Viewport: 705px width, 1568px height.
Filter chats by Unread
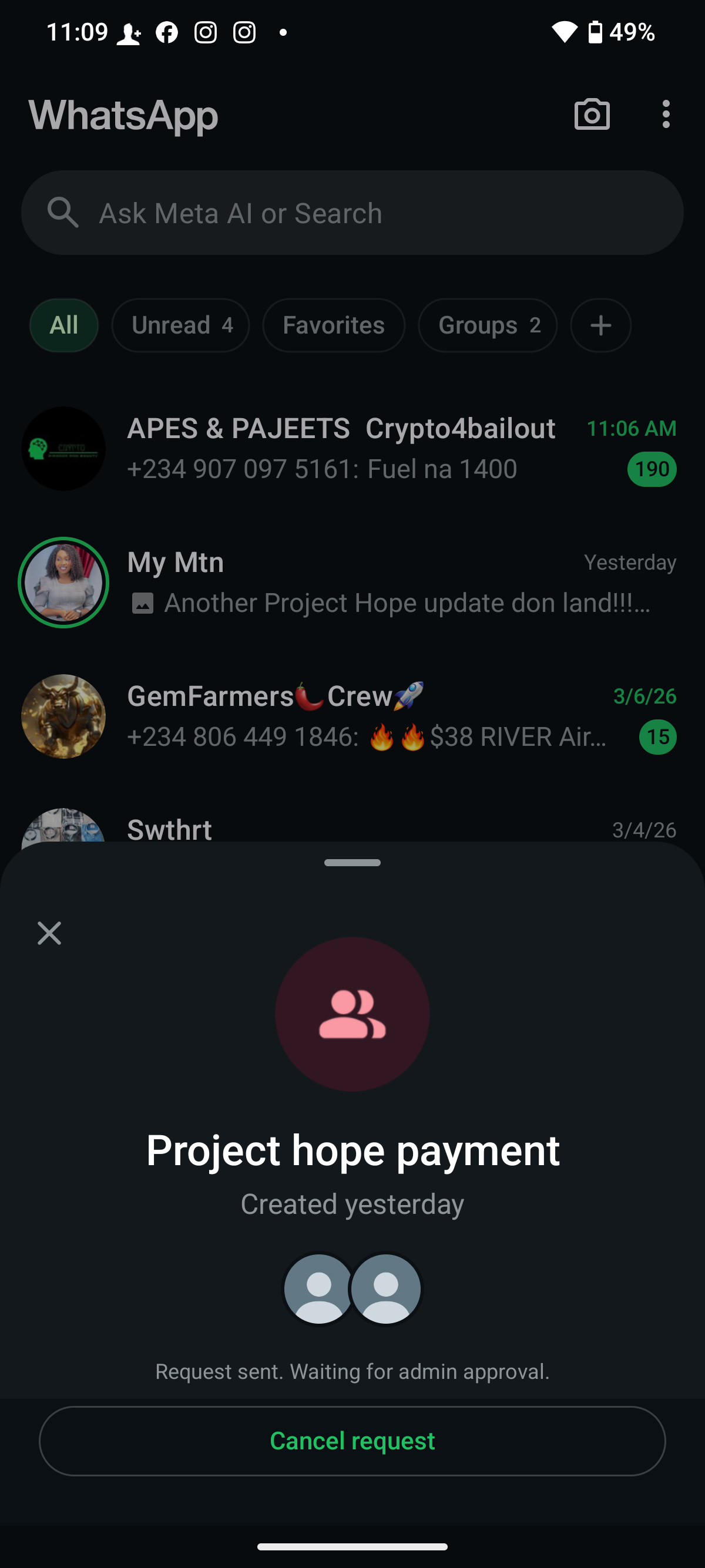180,325
